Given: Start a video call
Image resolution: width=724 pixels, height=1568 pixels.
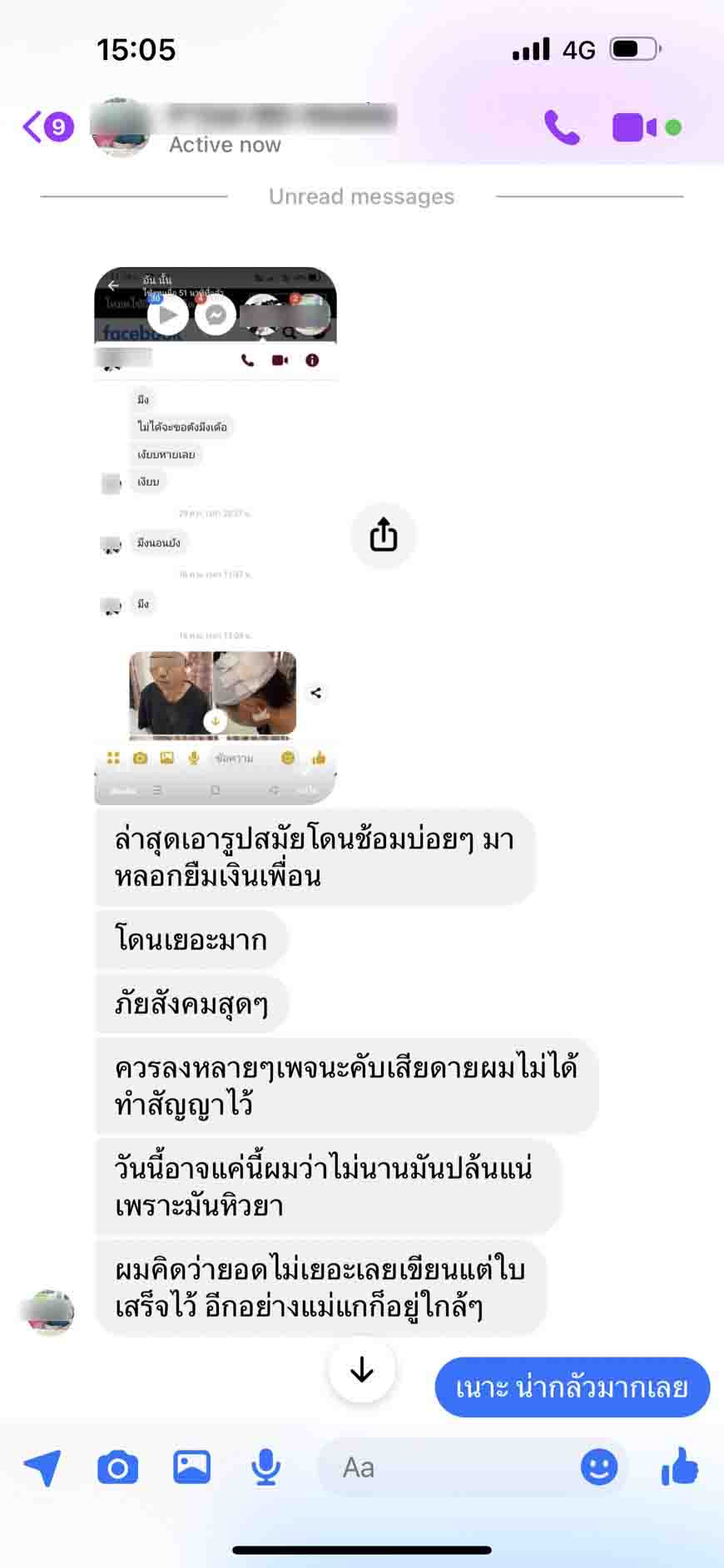Looking at the screenshot, I should point(634,127).
